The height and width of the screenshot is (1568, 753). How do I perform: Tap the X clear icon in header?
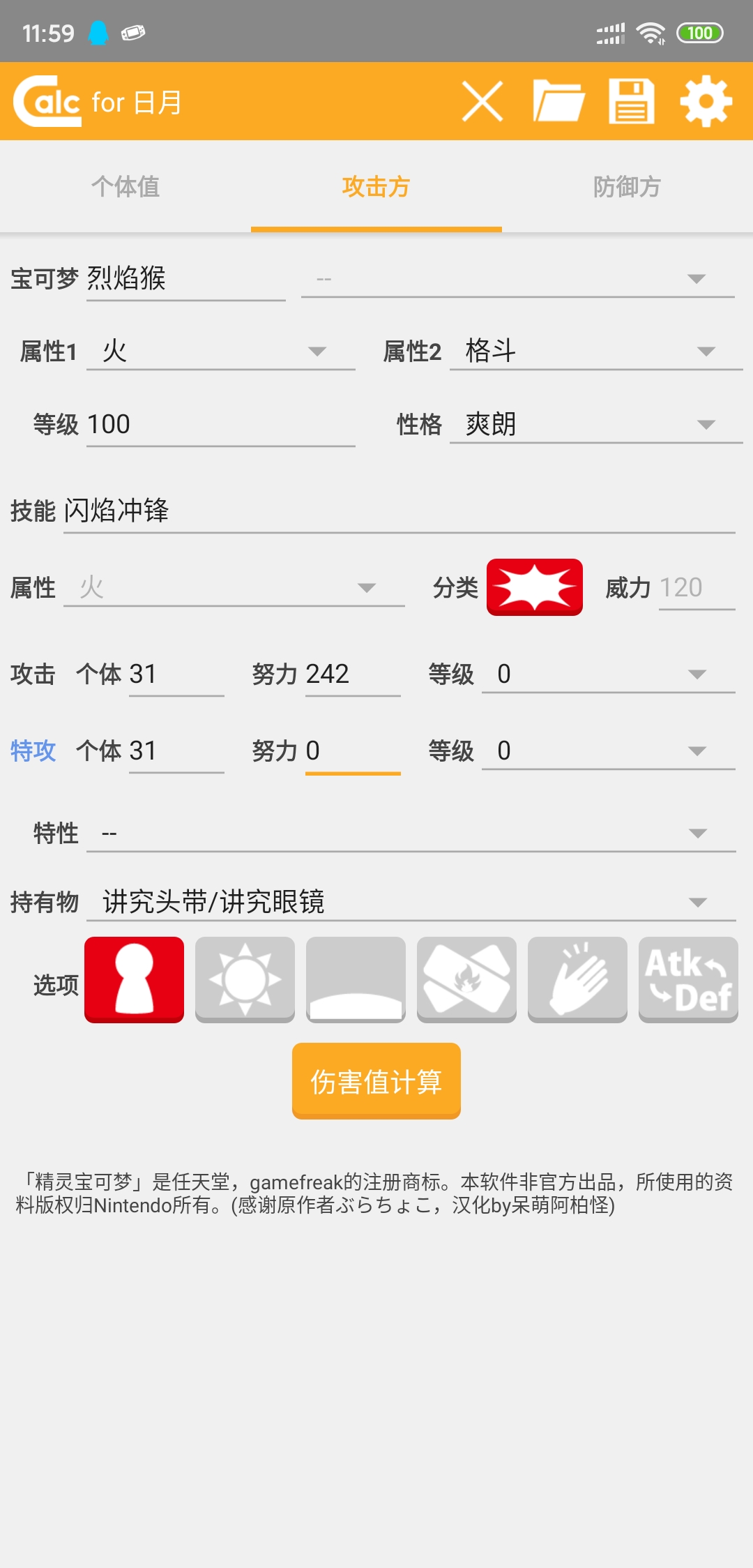(482, 101)
